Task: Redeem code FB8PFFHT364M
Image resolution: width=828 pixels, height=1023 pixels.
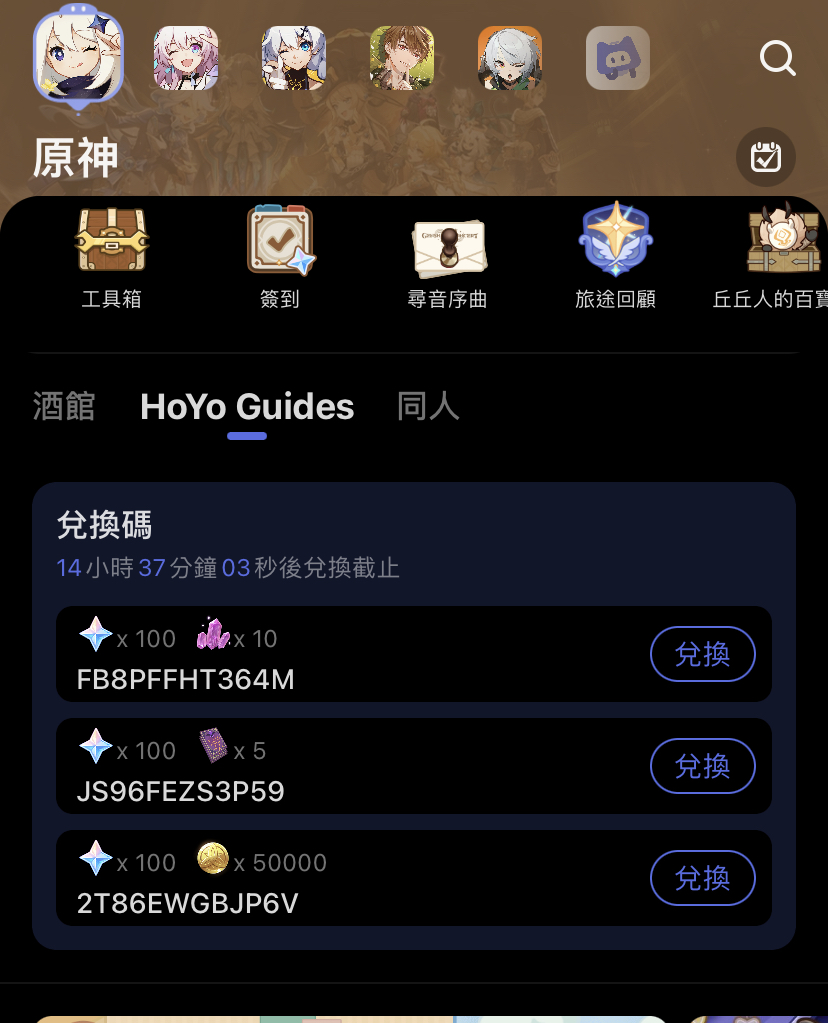Action: [x=702, y=654]
